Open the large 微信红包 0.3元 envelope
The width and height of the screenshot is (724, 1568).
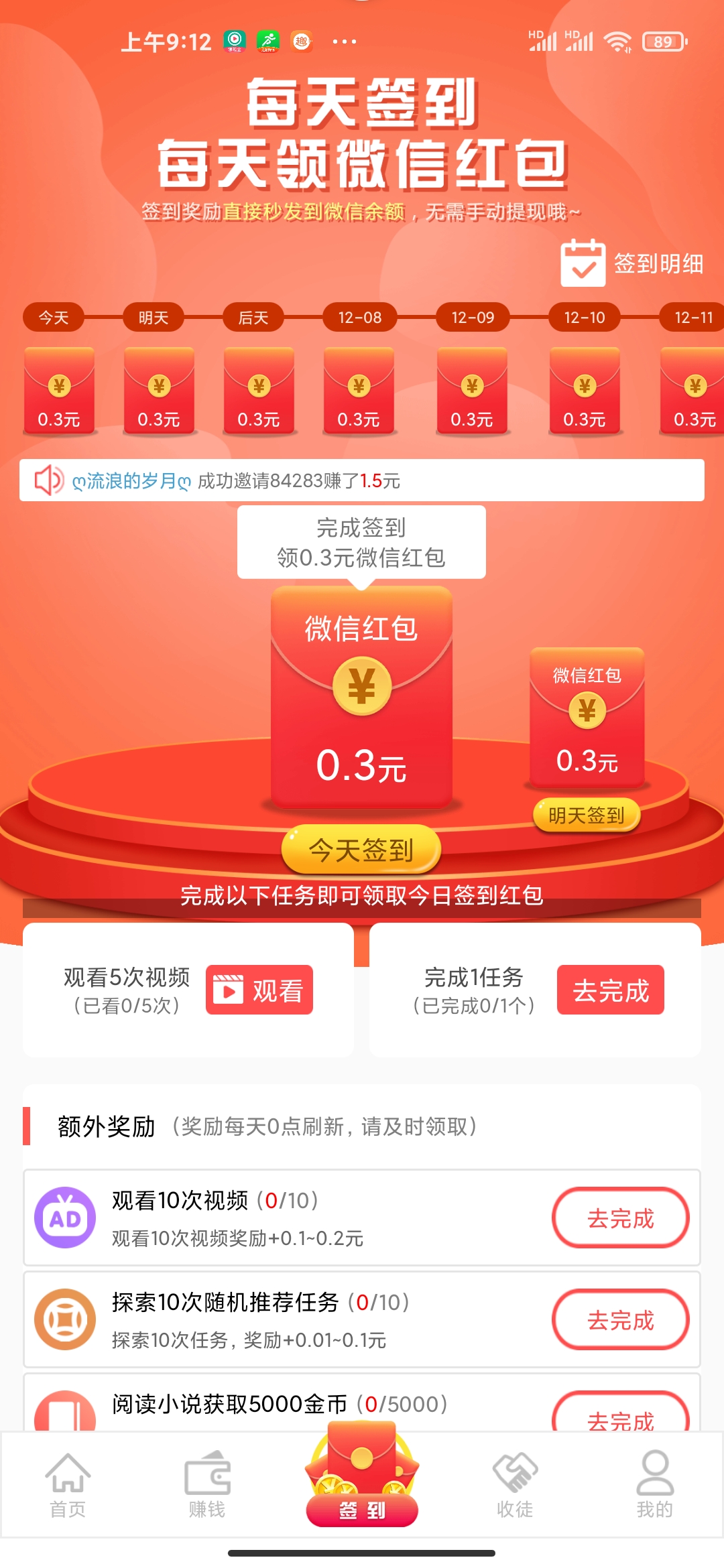click(x=362, y=697)
